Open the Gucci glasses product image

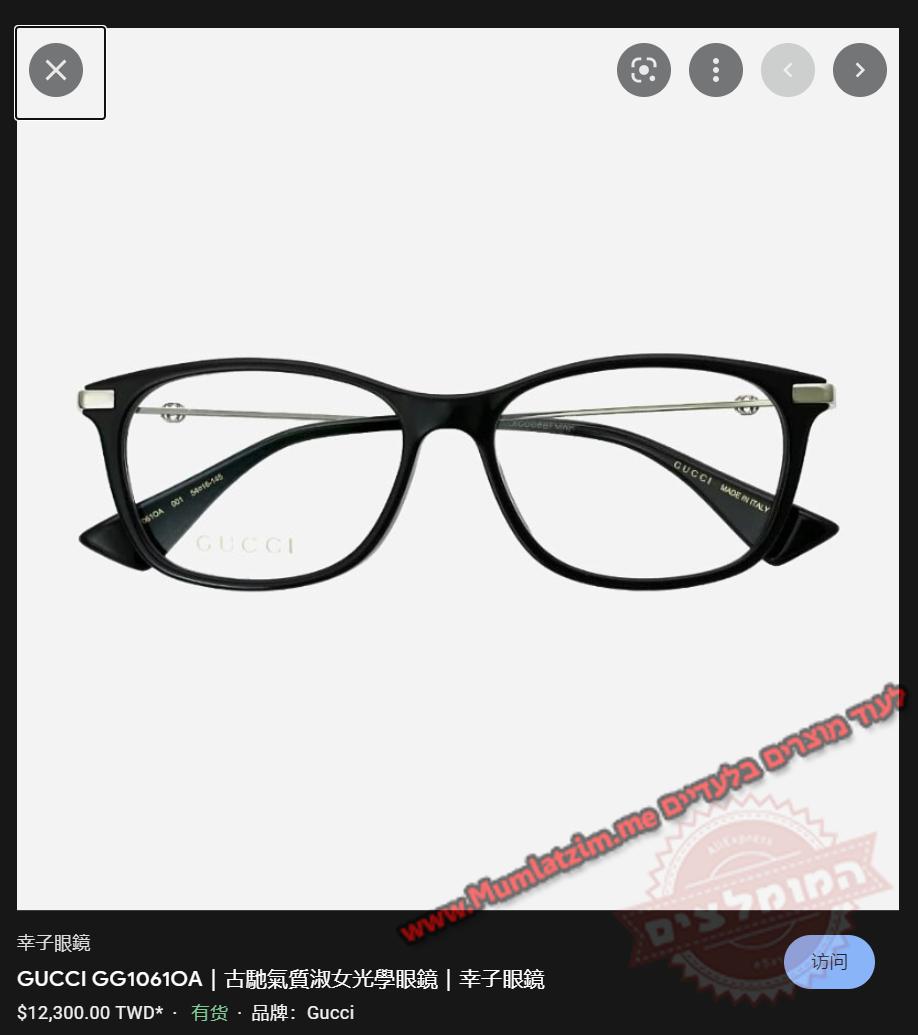pos(457,470)
